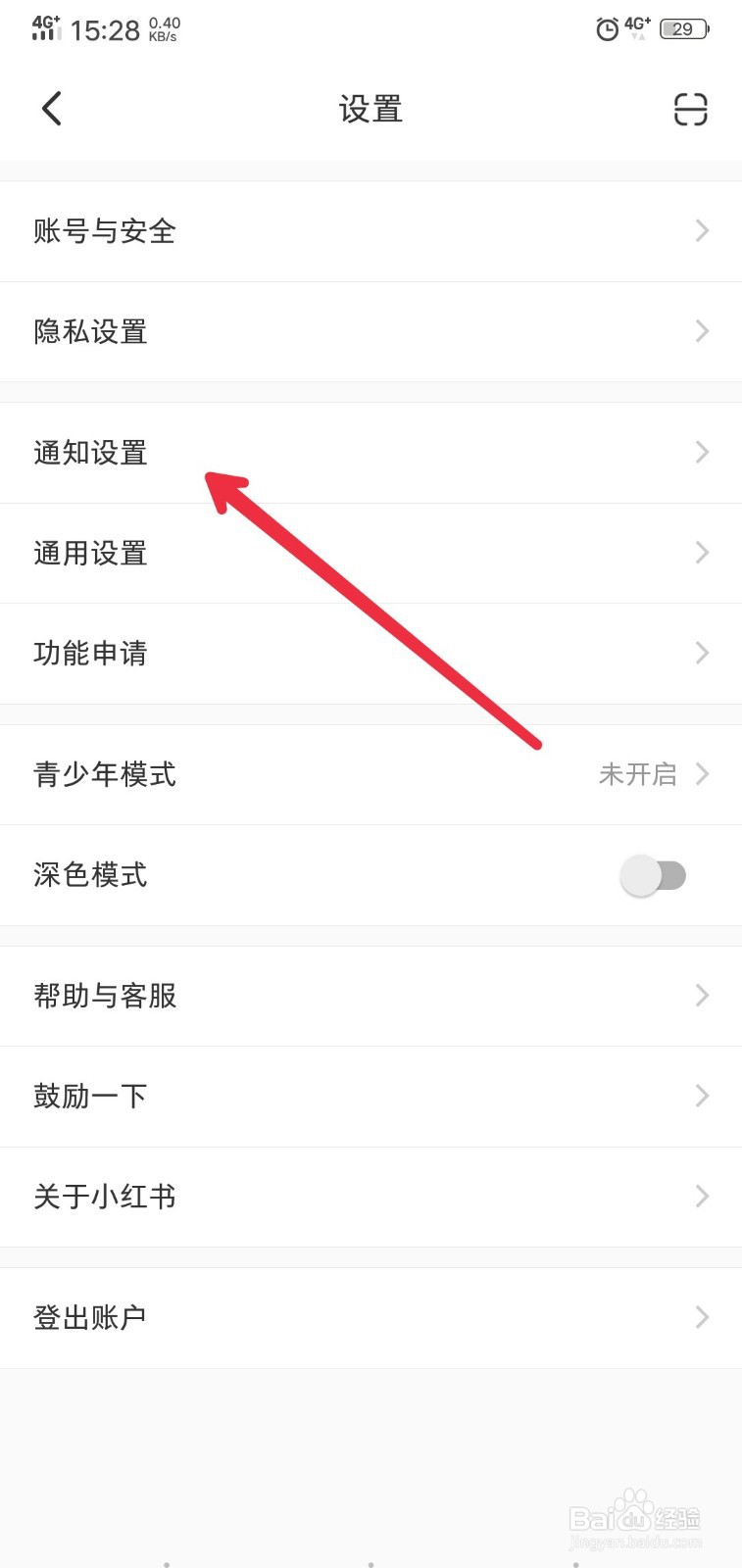Screen dimensions: 742x1568
Task: Open 通用设置 general settings
Action: coord(371,553)
